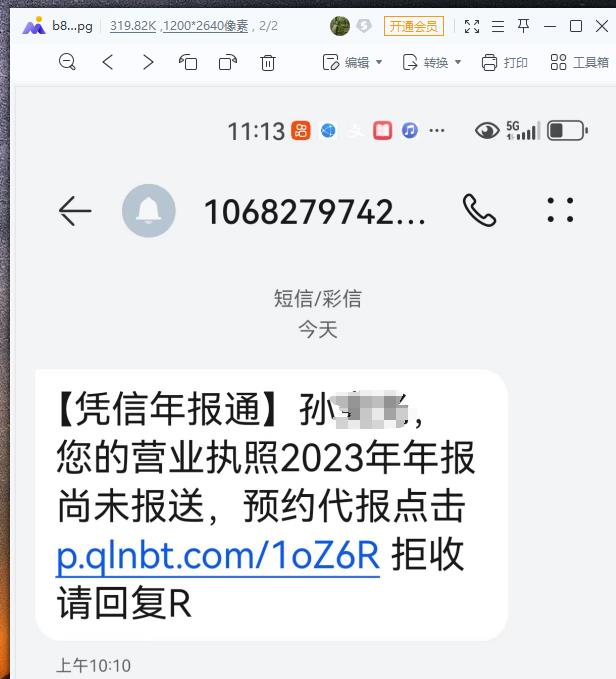Click the 开通会员 button
616x679 pixels.
[x=413, y=26]
